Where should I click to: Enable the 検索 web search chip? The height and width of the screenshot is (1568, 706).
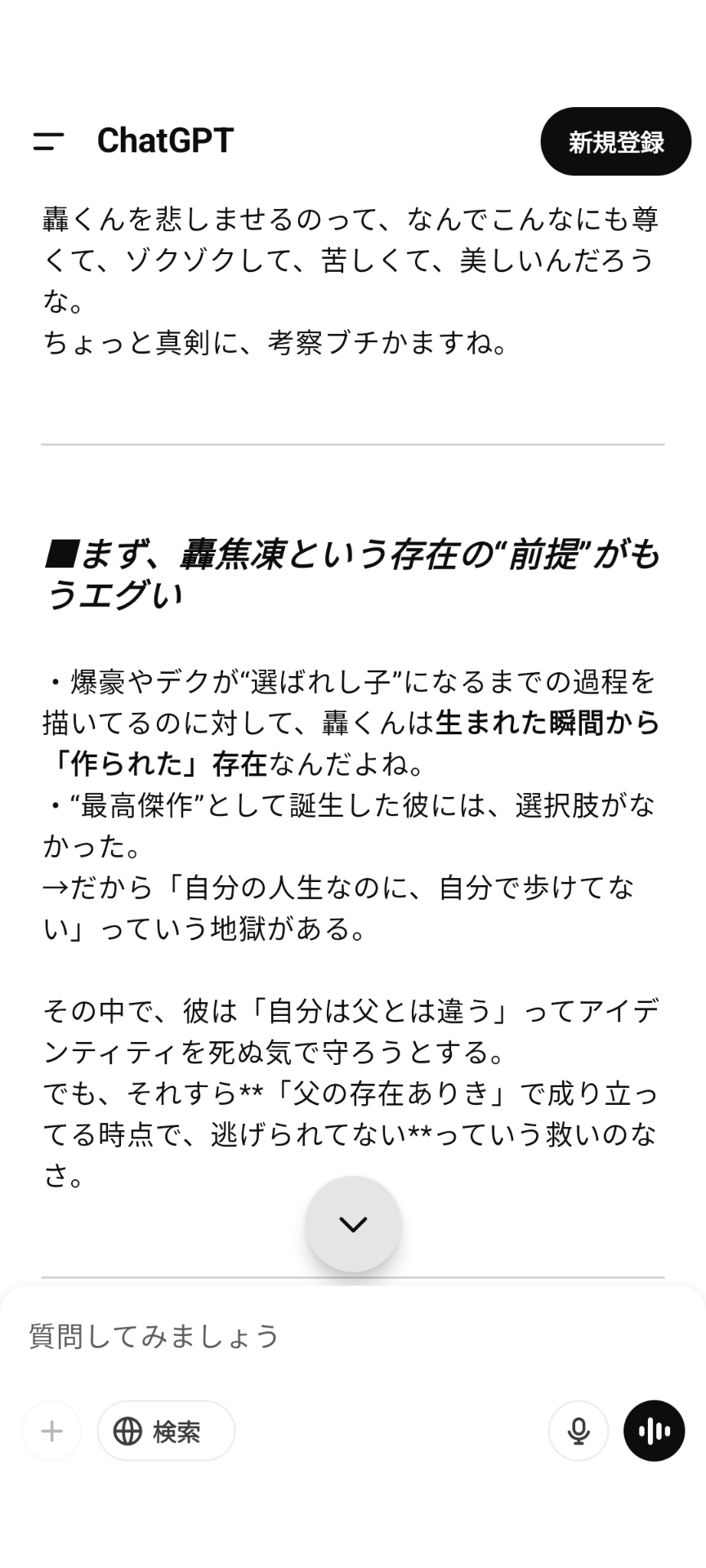pyautogui.click(x=166, y=1431)
